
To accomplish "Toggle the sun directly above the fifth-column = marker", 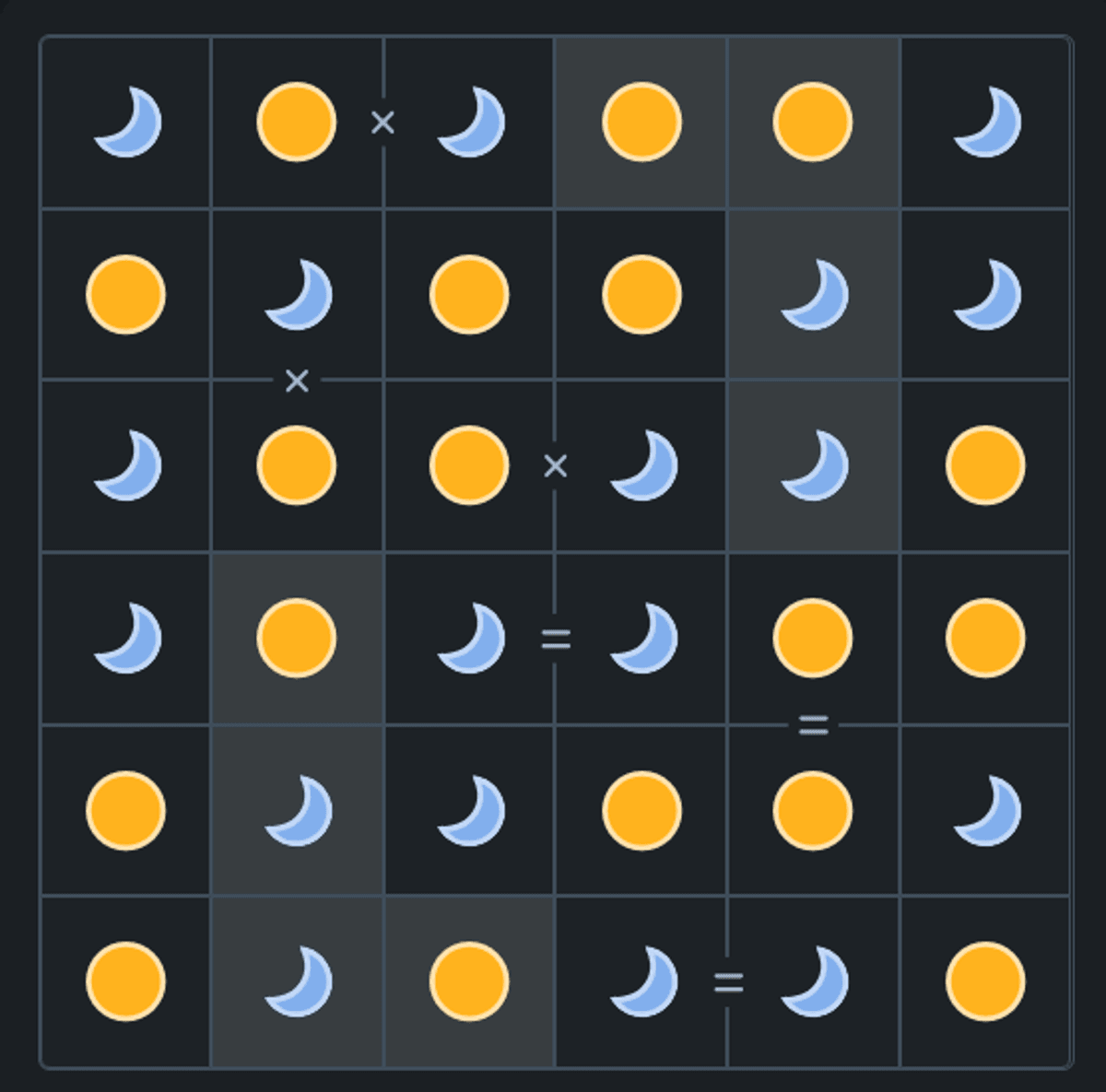I will coord(812,638).
